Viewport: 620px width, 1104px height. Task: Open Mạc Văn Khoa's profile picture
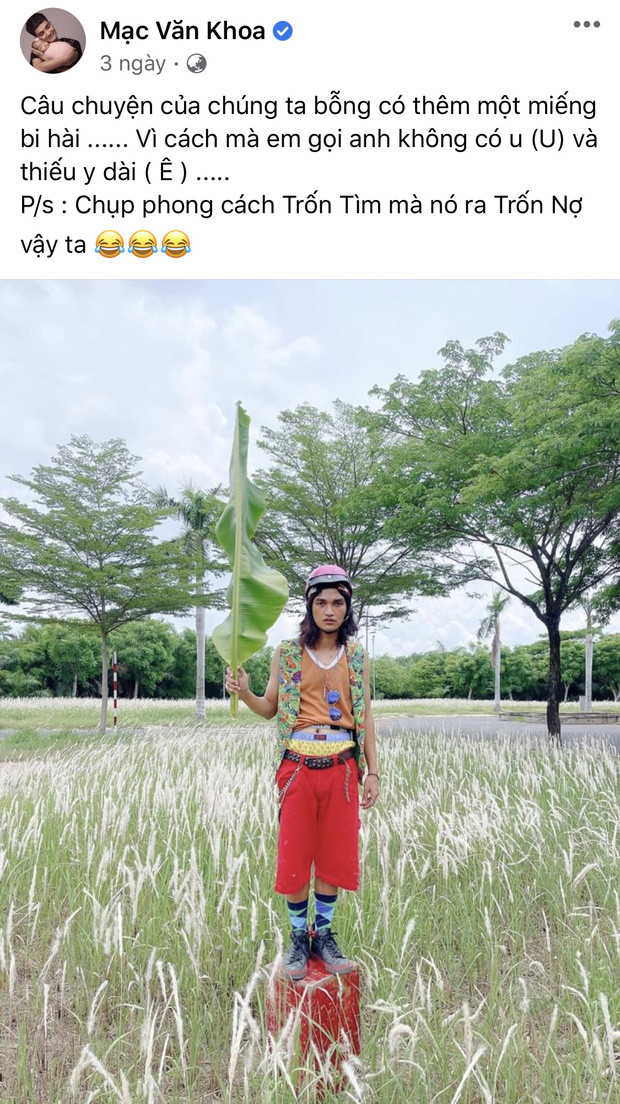(x=52, y=41)
